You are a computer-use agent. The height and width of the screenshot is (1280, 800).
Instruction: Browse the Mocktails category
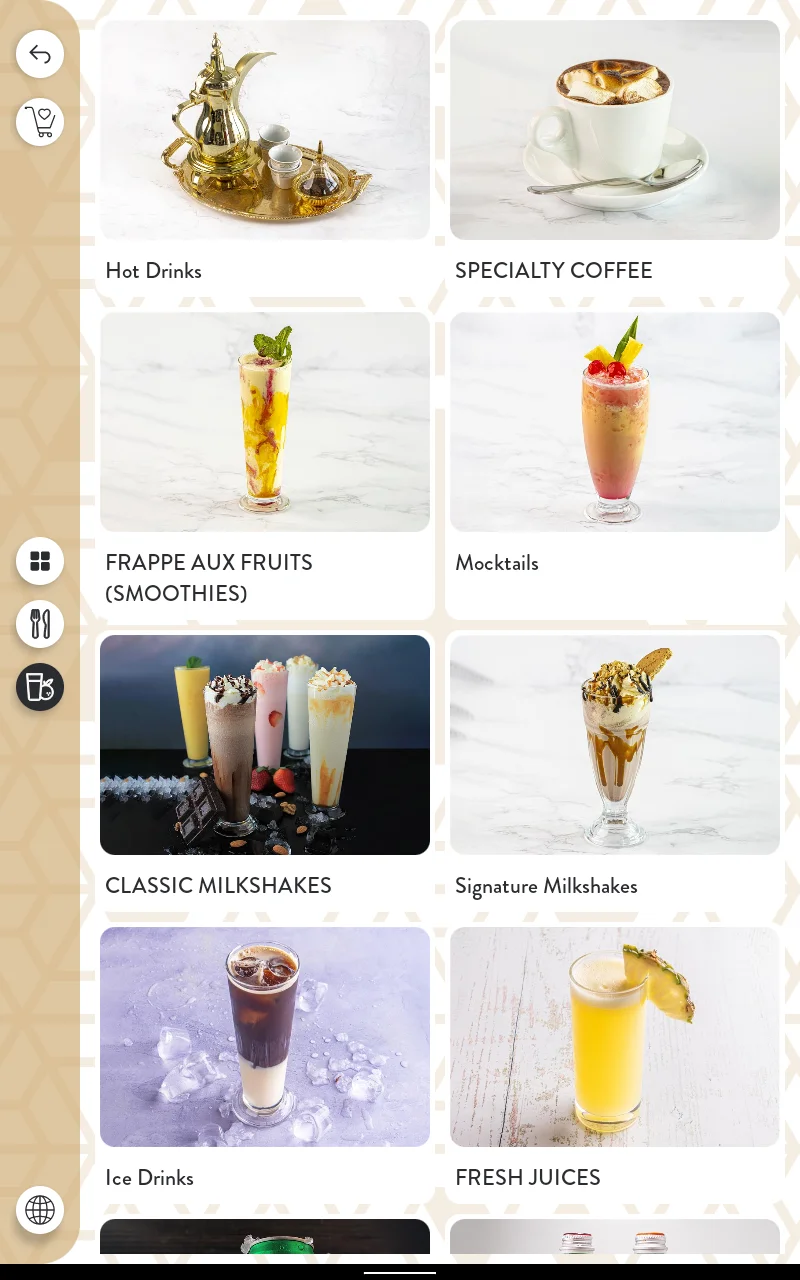[615, 464]
